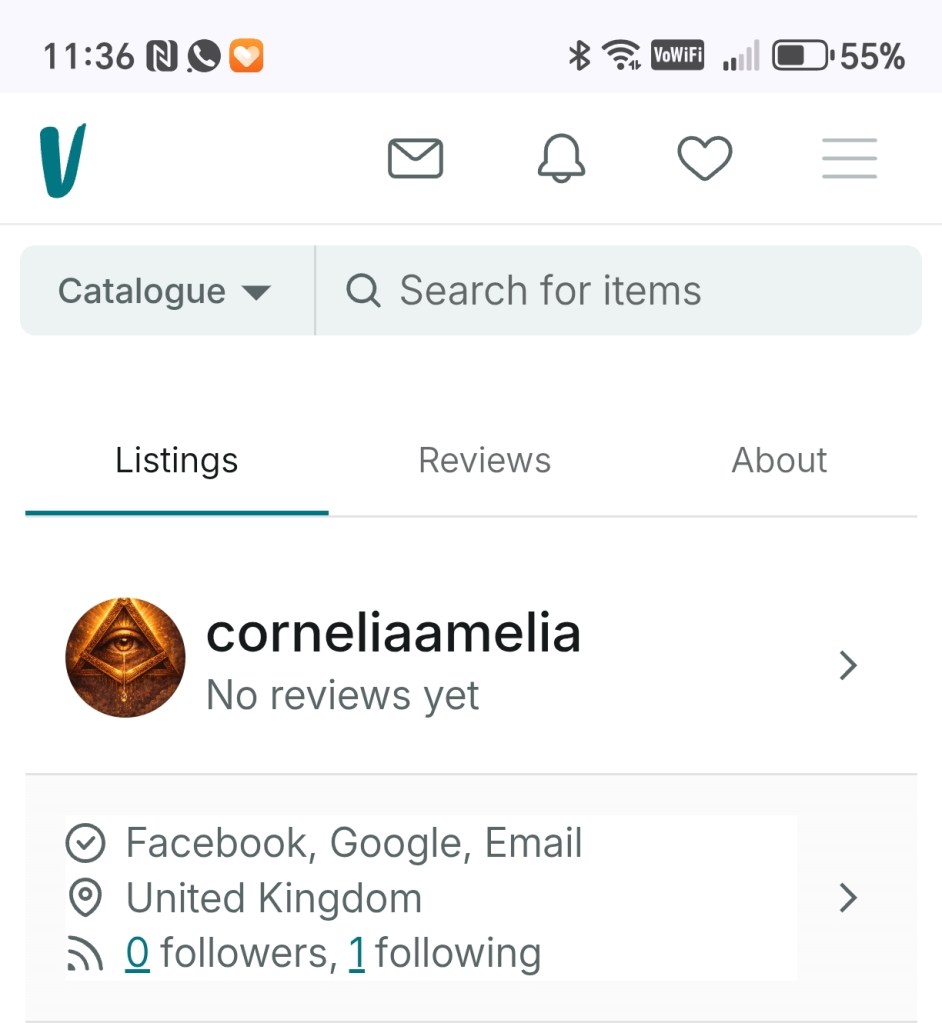Expand the Catalogue dropdown
The image size is (942, 1023).
[x=165, y=291]
